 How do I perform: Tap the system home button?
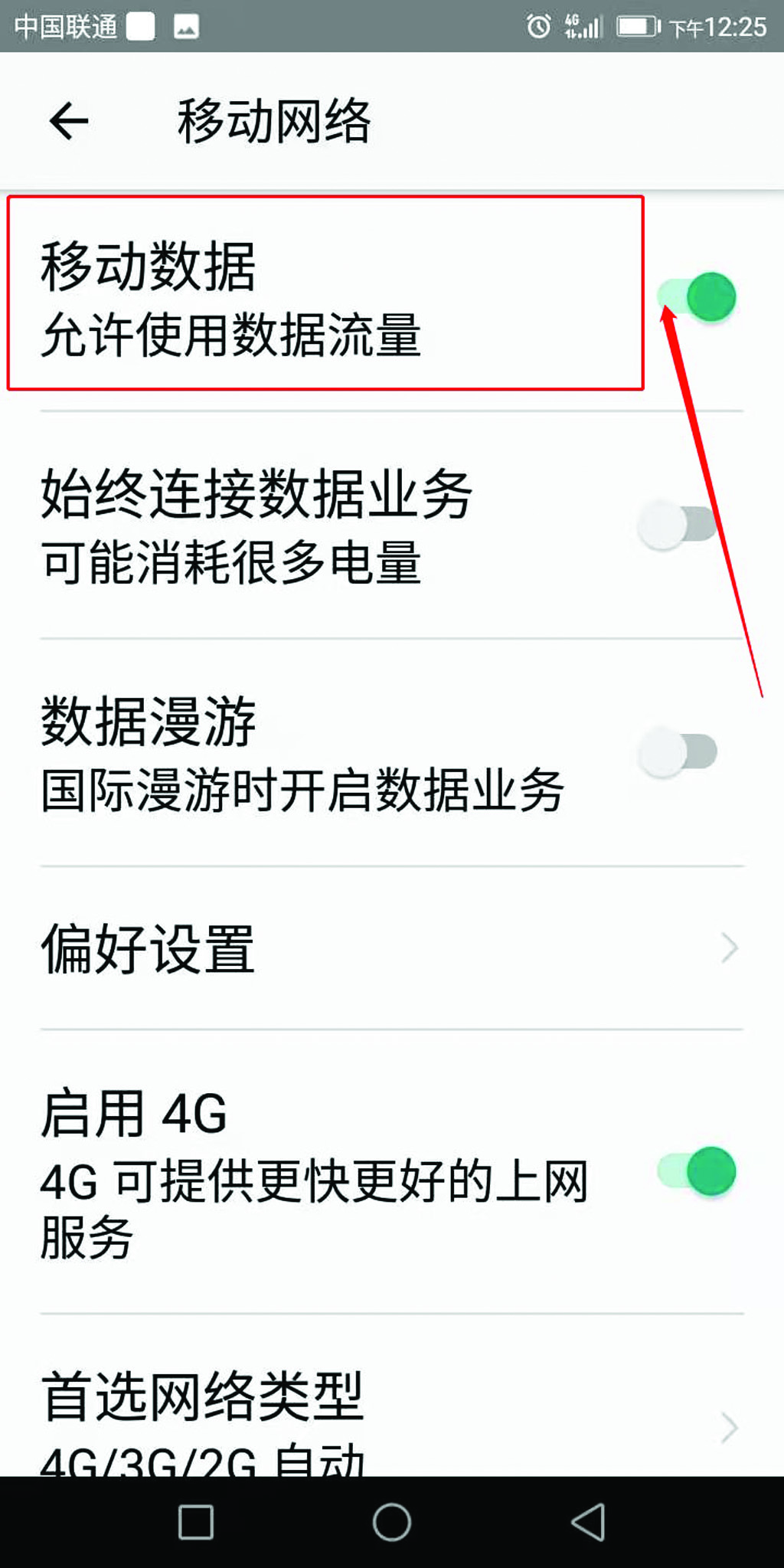(392, 1521)
